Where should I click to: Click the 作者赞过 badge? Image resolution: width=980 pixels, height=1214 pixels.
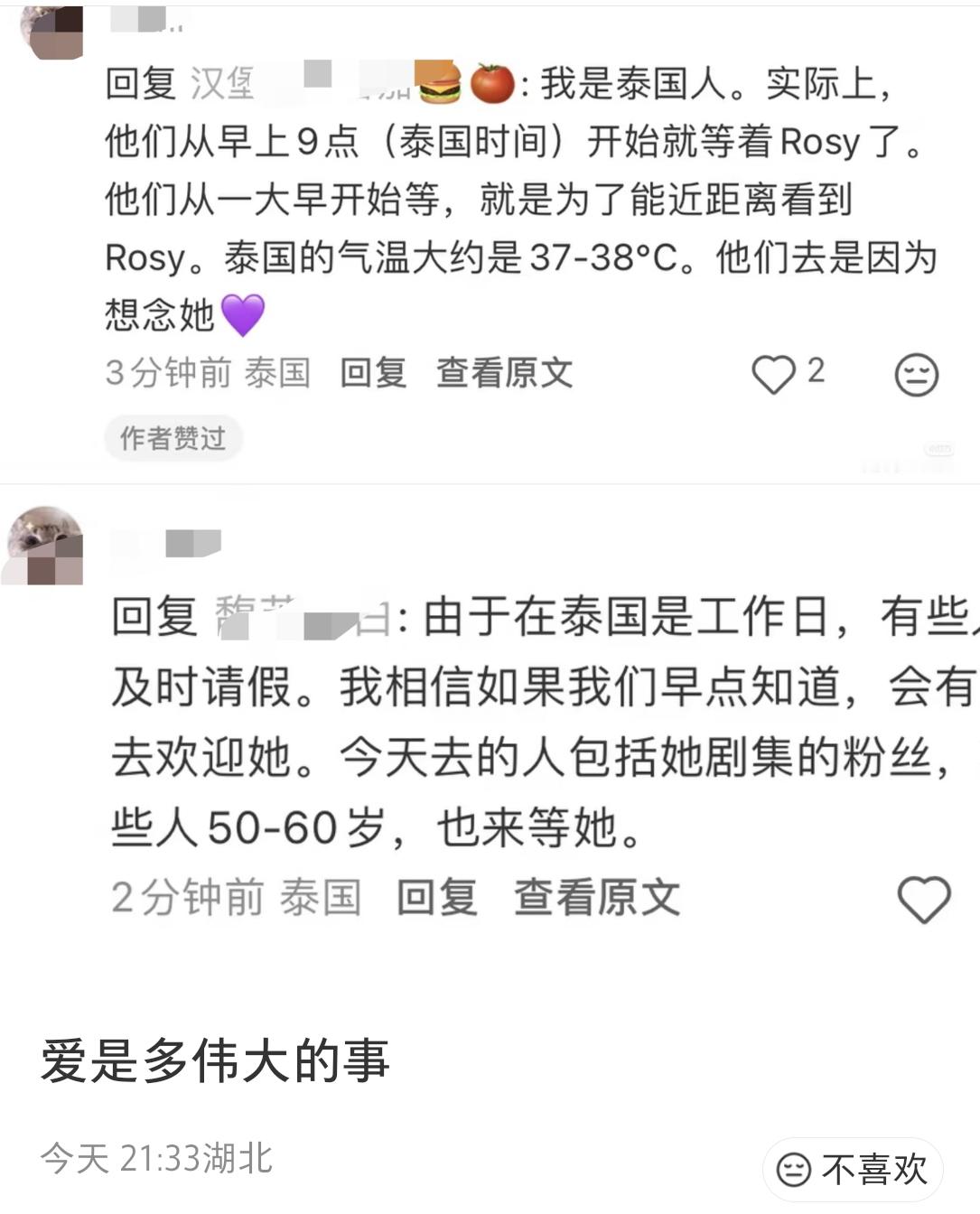tap(173, 438)
